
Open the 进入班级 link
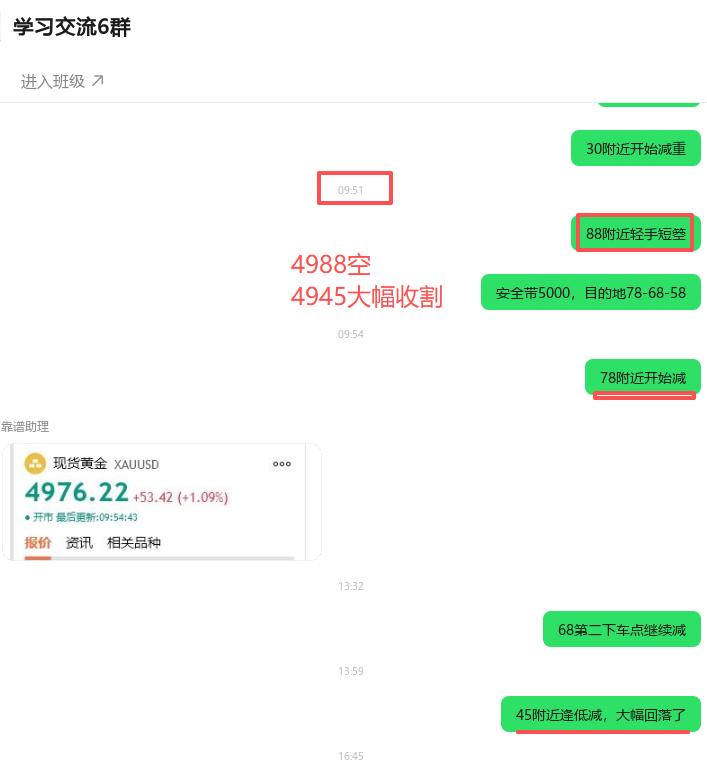click(62, 82)
